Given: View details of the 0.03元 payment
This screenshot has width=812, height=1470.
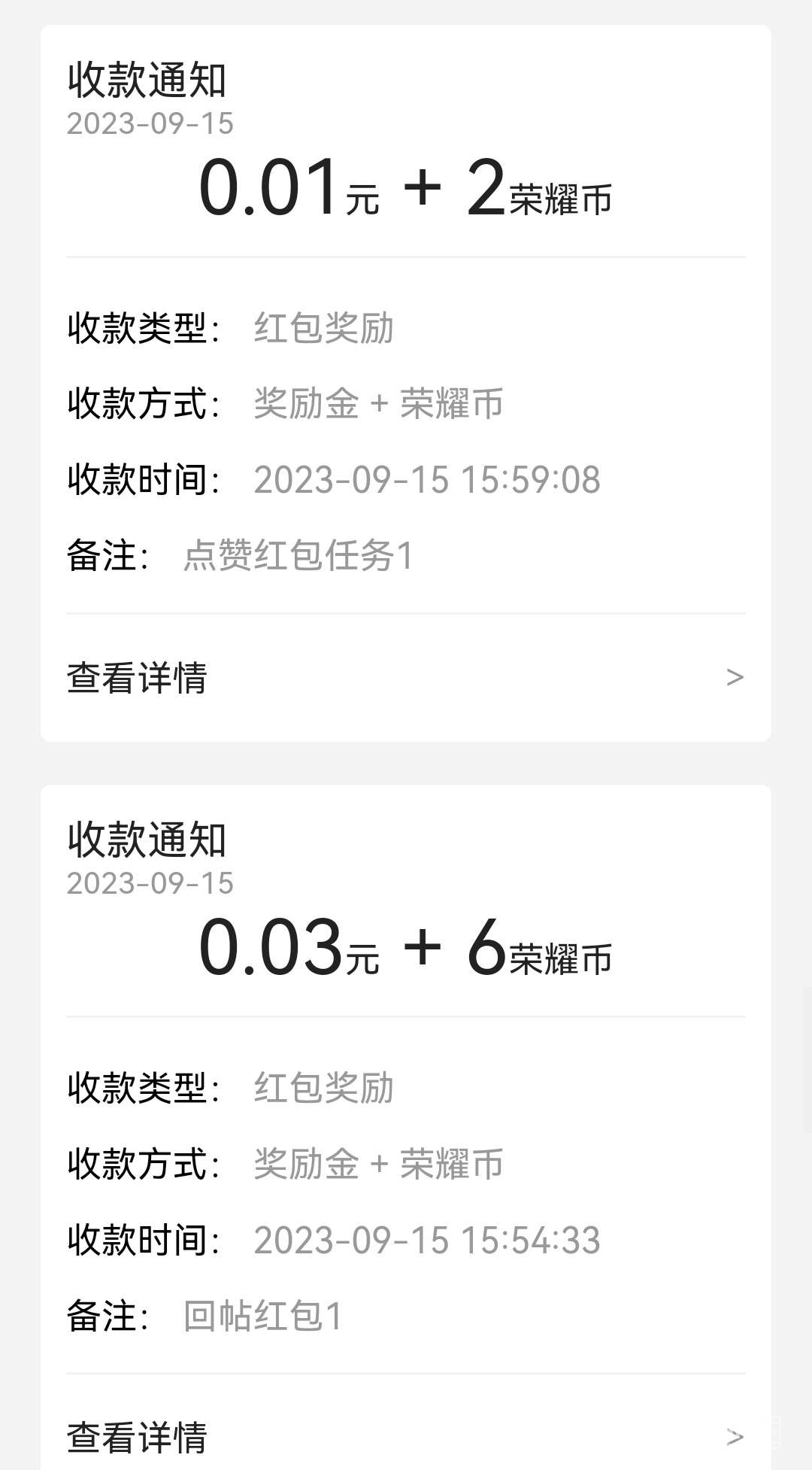Looking at the screenshot, I should [x=404, y=1435].
